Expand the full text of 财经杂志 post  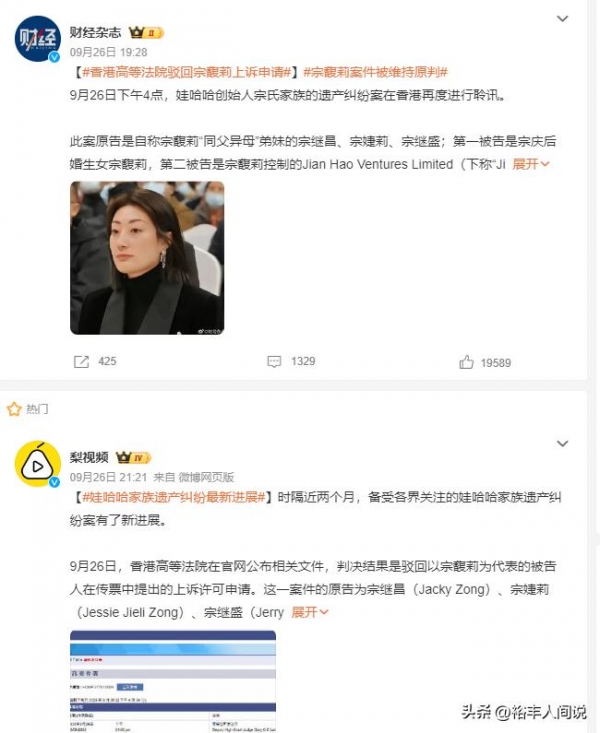pyautogui.click(x=531, y=163)
